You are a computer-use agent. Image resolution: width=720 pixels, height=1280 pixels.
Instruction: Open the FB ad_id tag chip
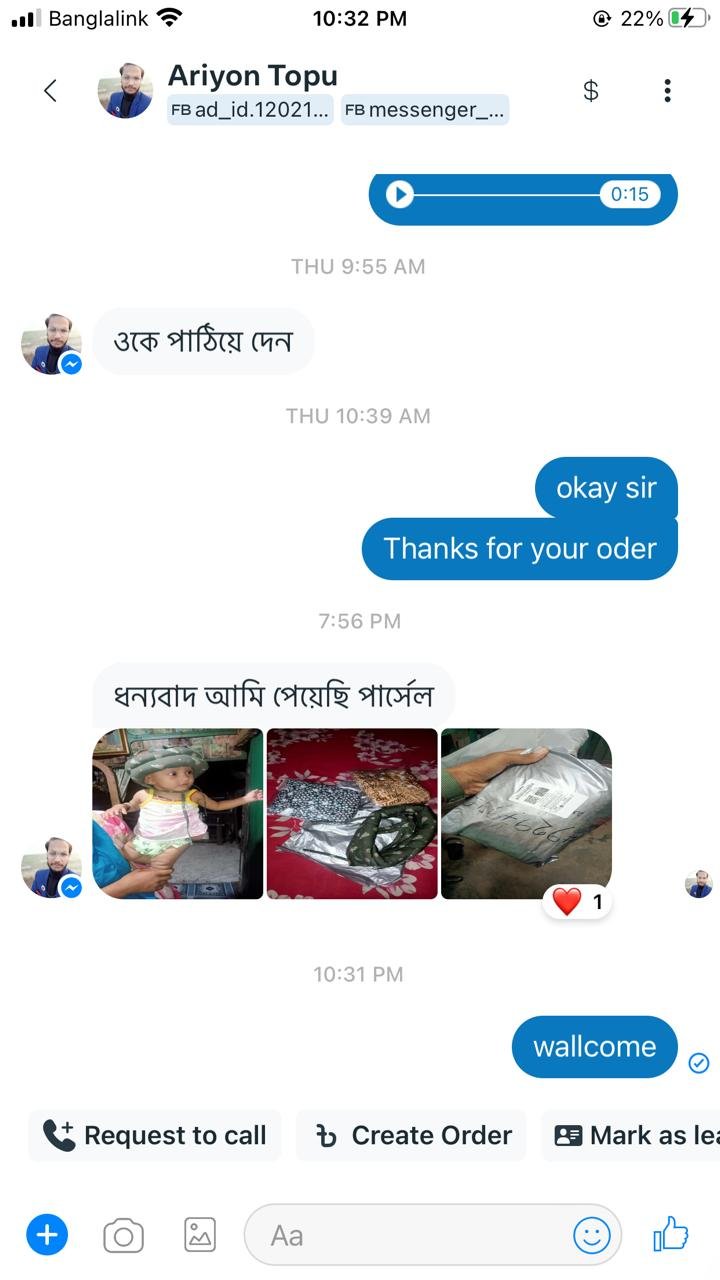point(250,110)
